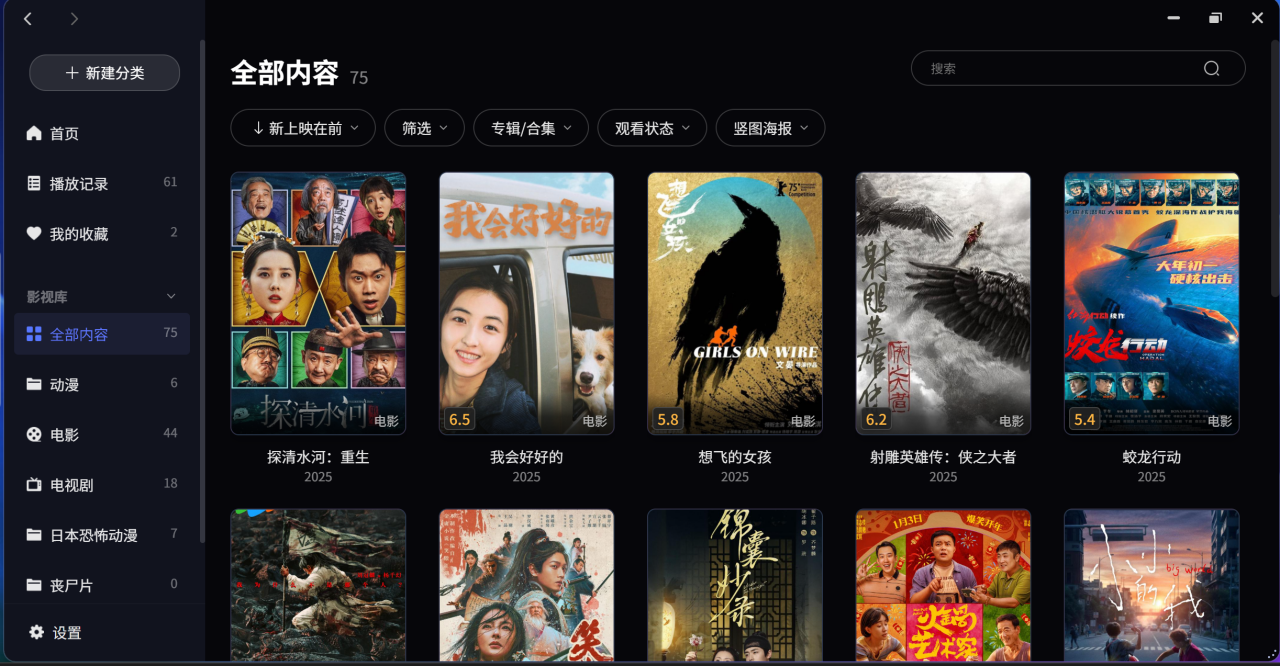Go back with the left arrow
This screenshot has width=1280, height=666.
coord(28,19)
